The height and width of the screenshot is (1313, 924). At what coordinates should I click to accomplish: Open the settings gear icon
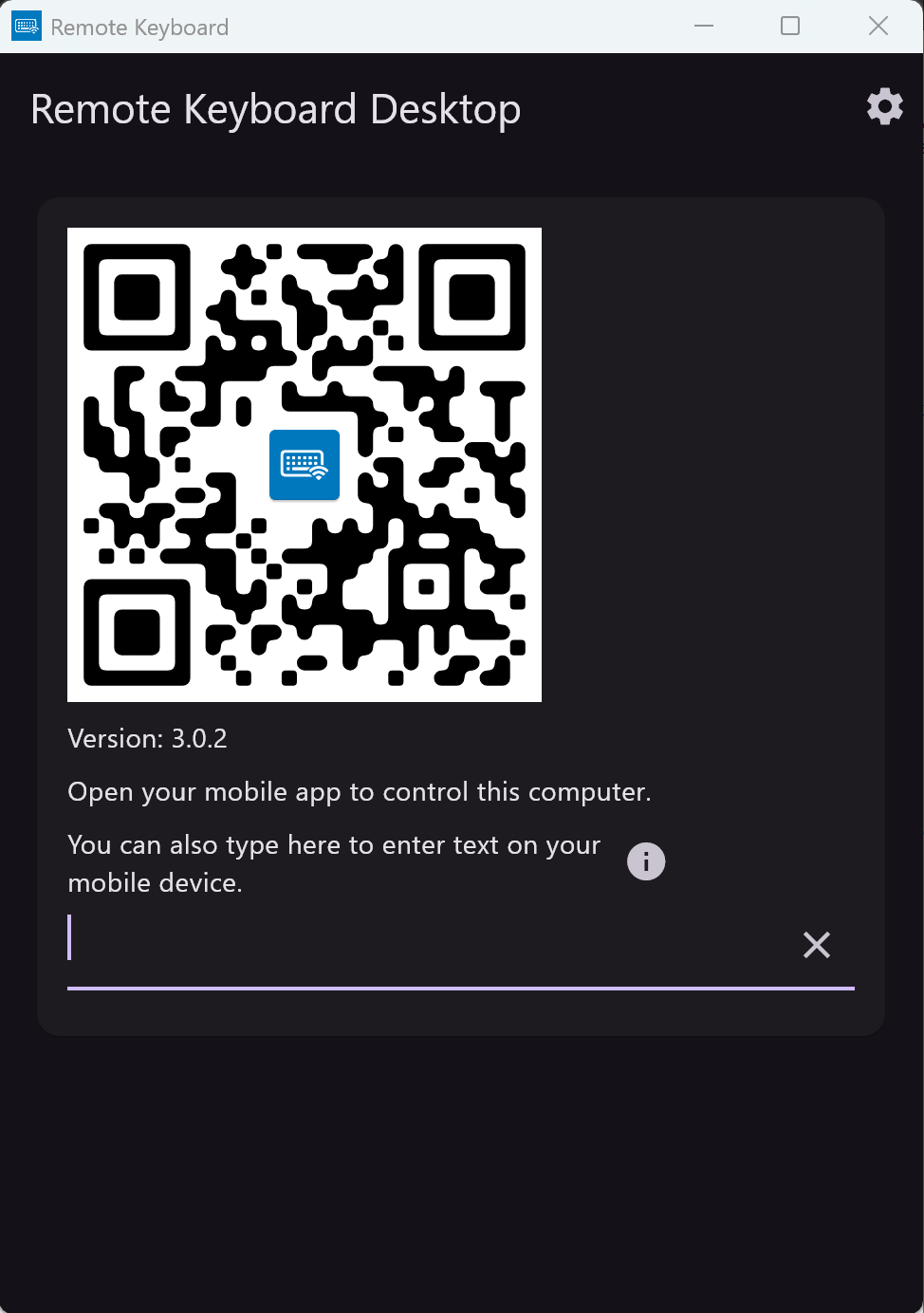[884, 106]
